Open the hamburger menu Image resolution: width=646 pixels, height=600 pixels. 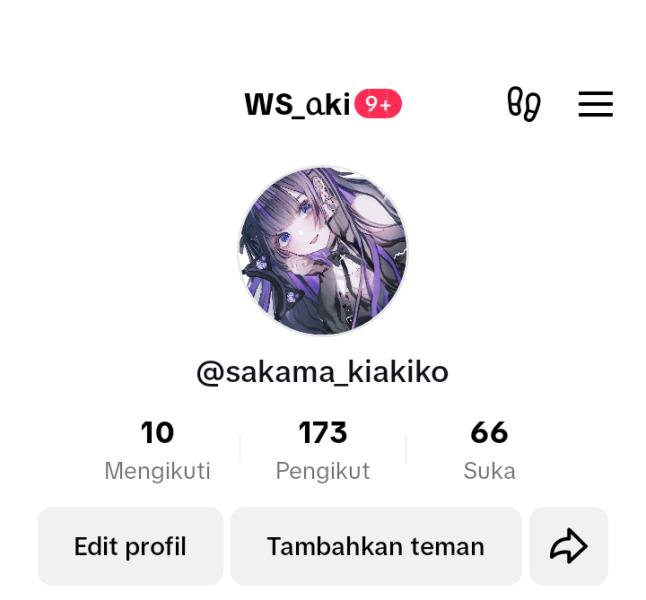click(595, 104)
